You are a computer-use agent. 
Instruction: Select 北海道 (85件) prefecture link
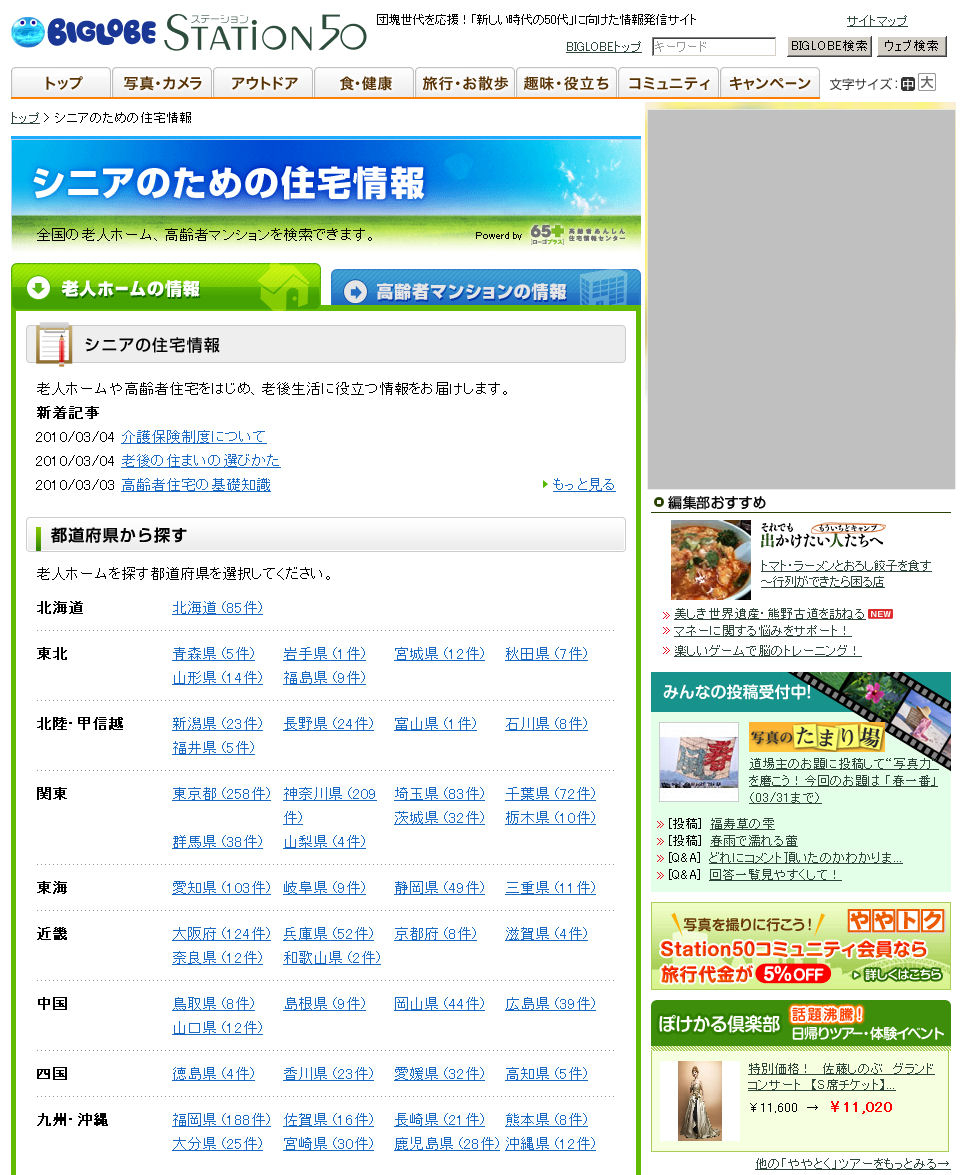point(217,608)
